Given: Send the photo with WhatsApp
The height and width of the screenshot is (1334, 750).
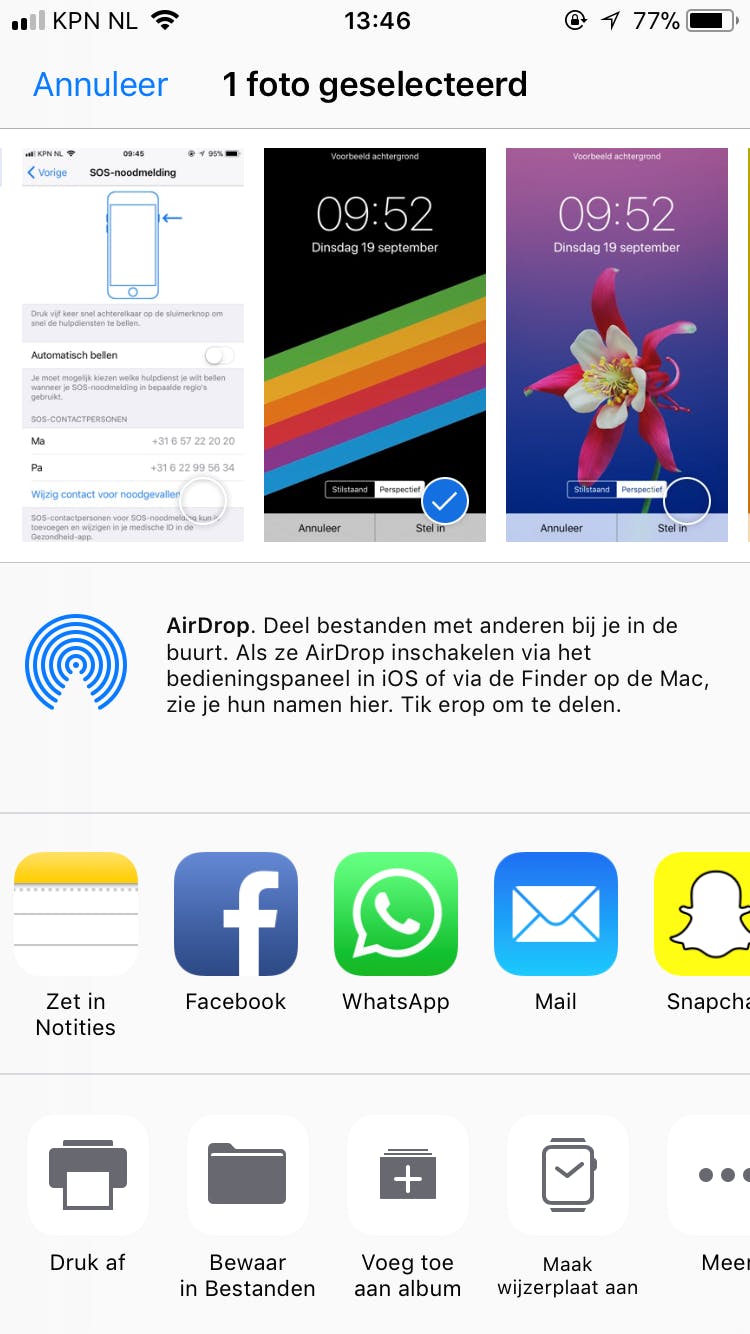Looking at the screenshot, I should coord(396,914).
